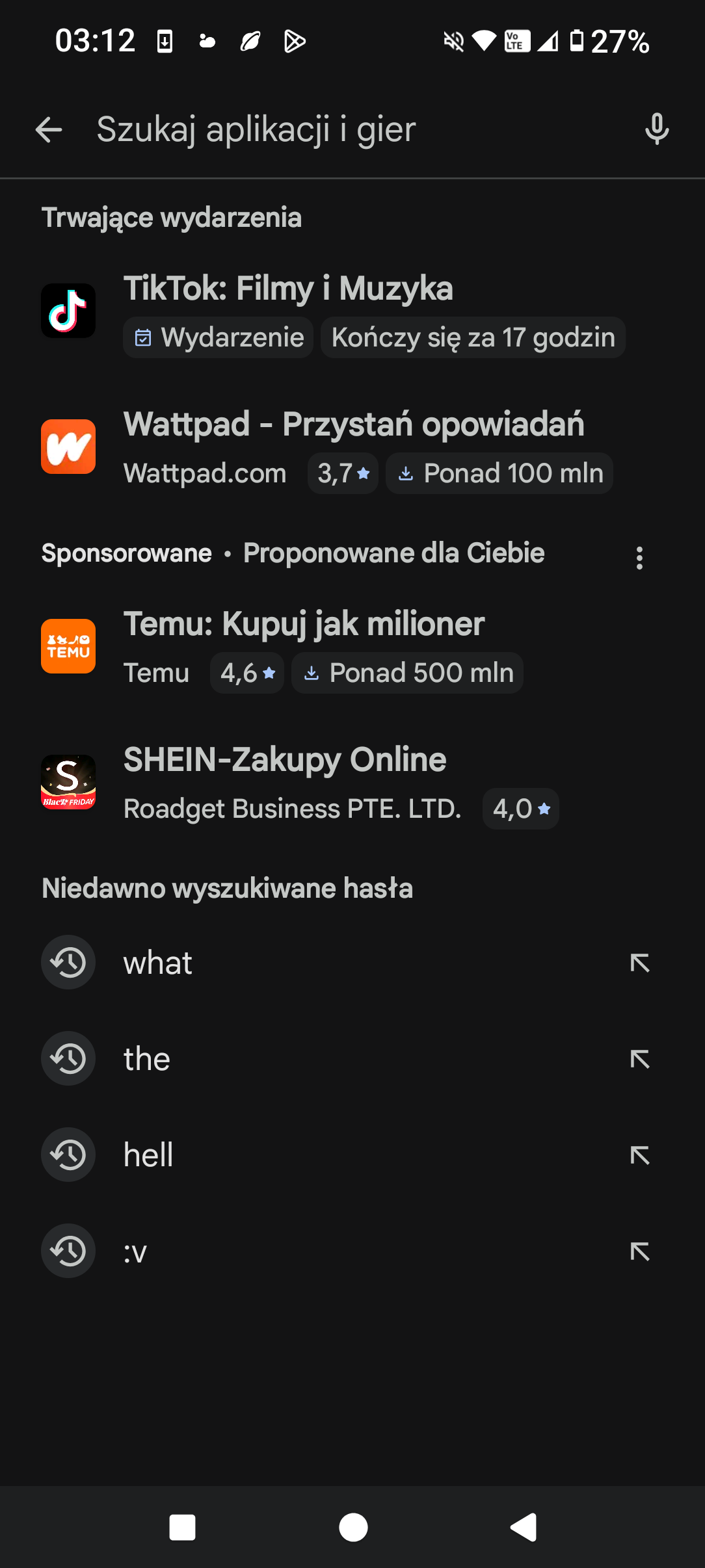Go to the Android home screen
Image resolution: width=705 pixels, height=1568 pixels.
[353, 1527]
